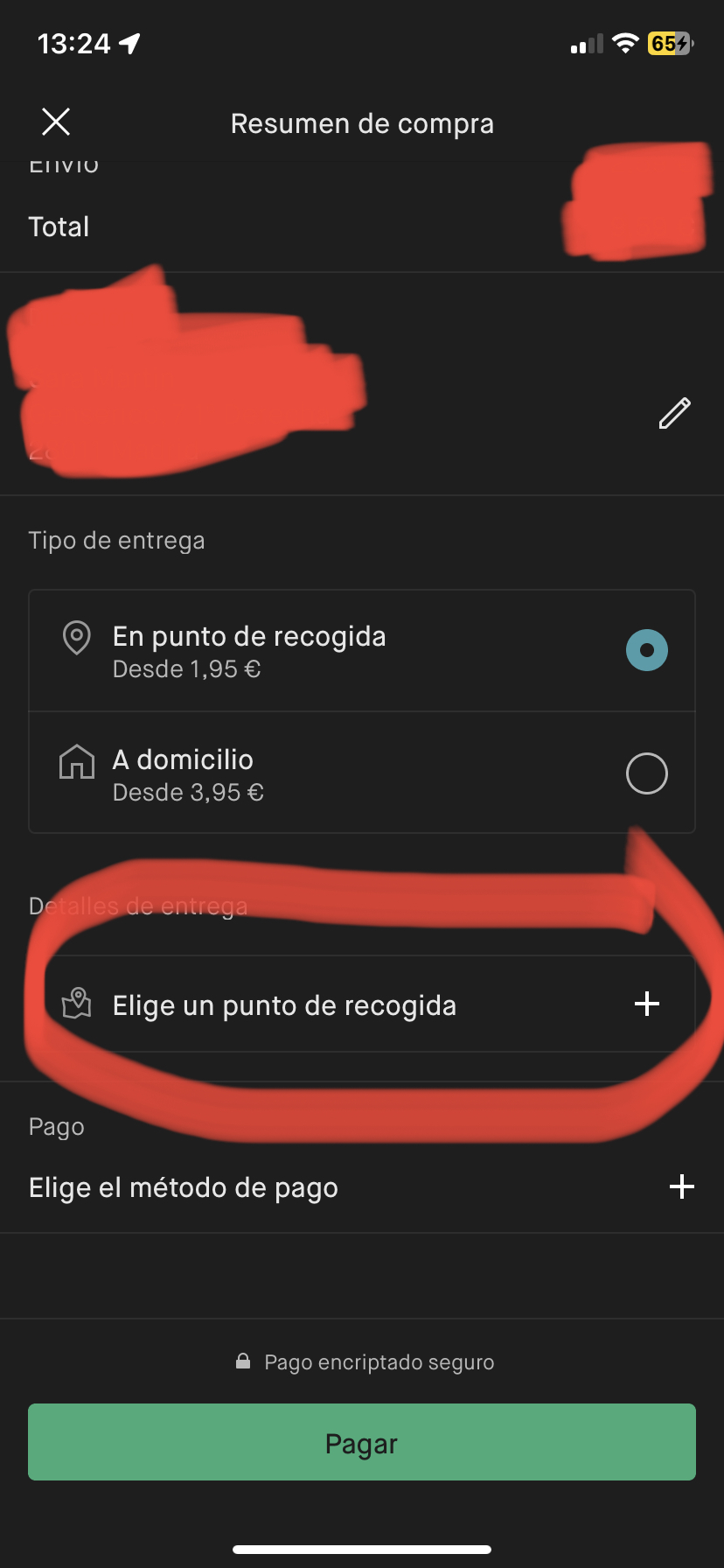Image resolution: width=724 pixels, height=1568 pixels.
Task: Close the Resumen de compra screen
Action: pos(56,122)
